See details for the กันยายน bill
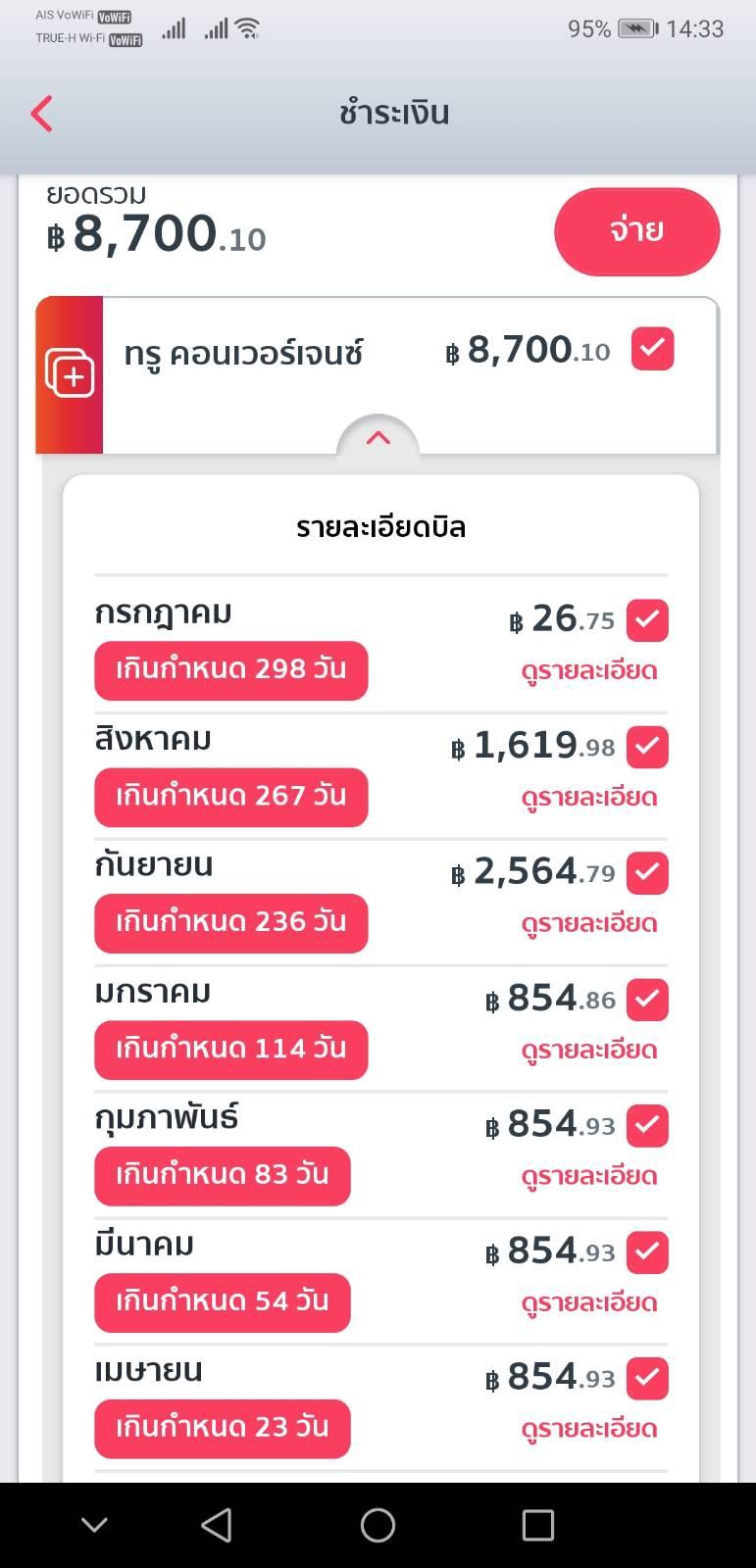This screenshot has height=1568, width=756. point(588,924)
